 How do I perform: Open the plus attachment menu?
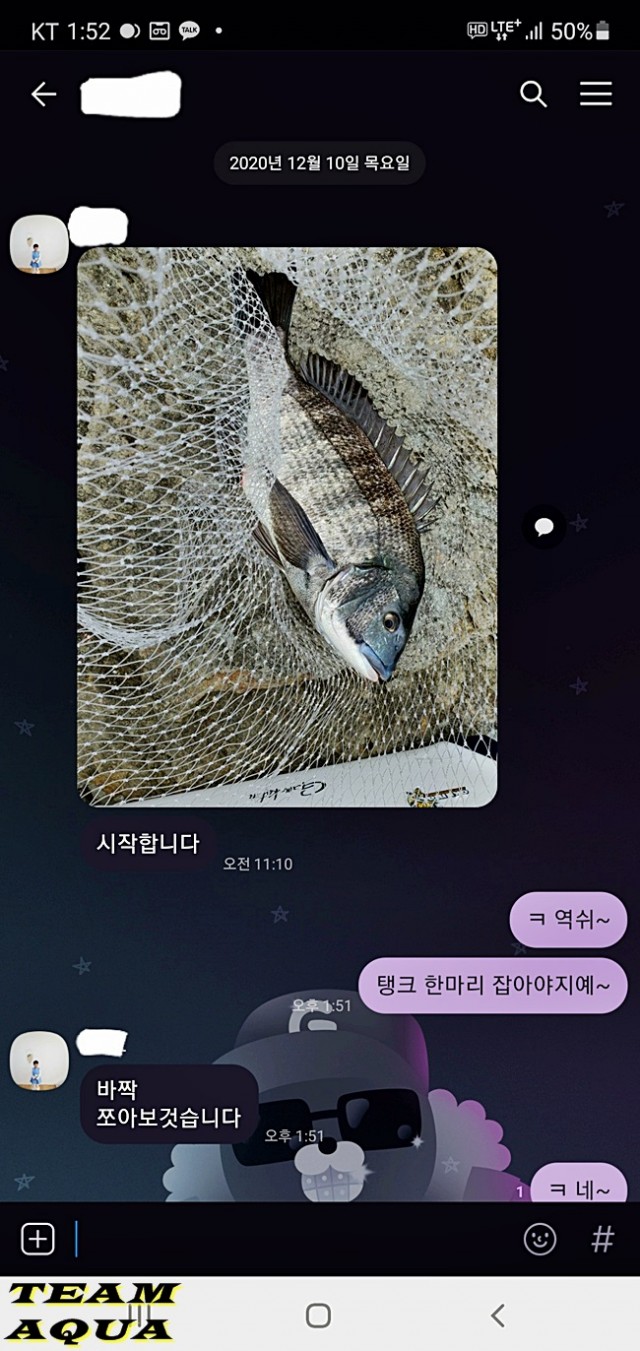(38, 1239)
